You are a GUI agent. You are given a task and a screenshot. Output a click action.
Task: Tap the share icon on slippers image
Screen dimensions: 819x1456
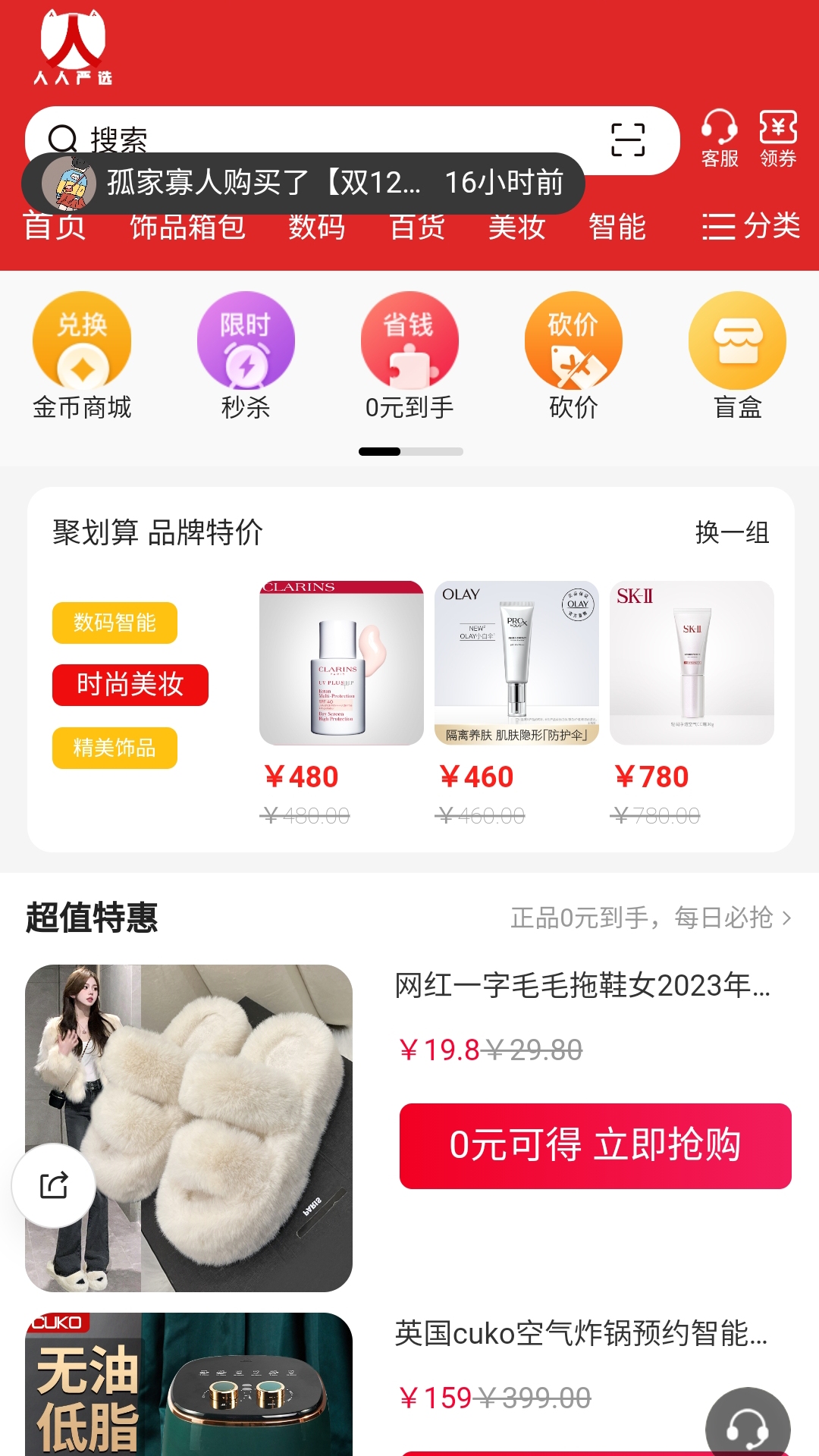point(53,1185)
